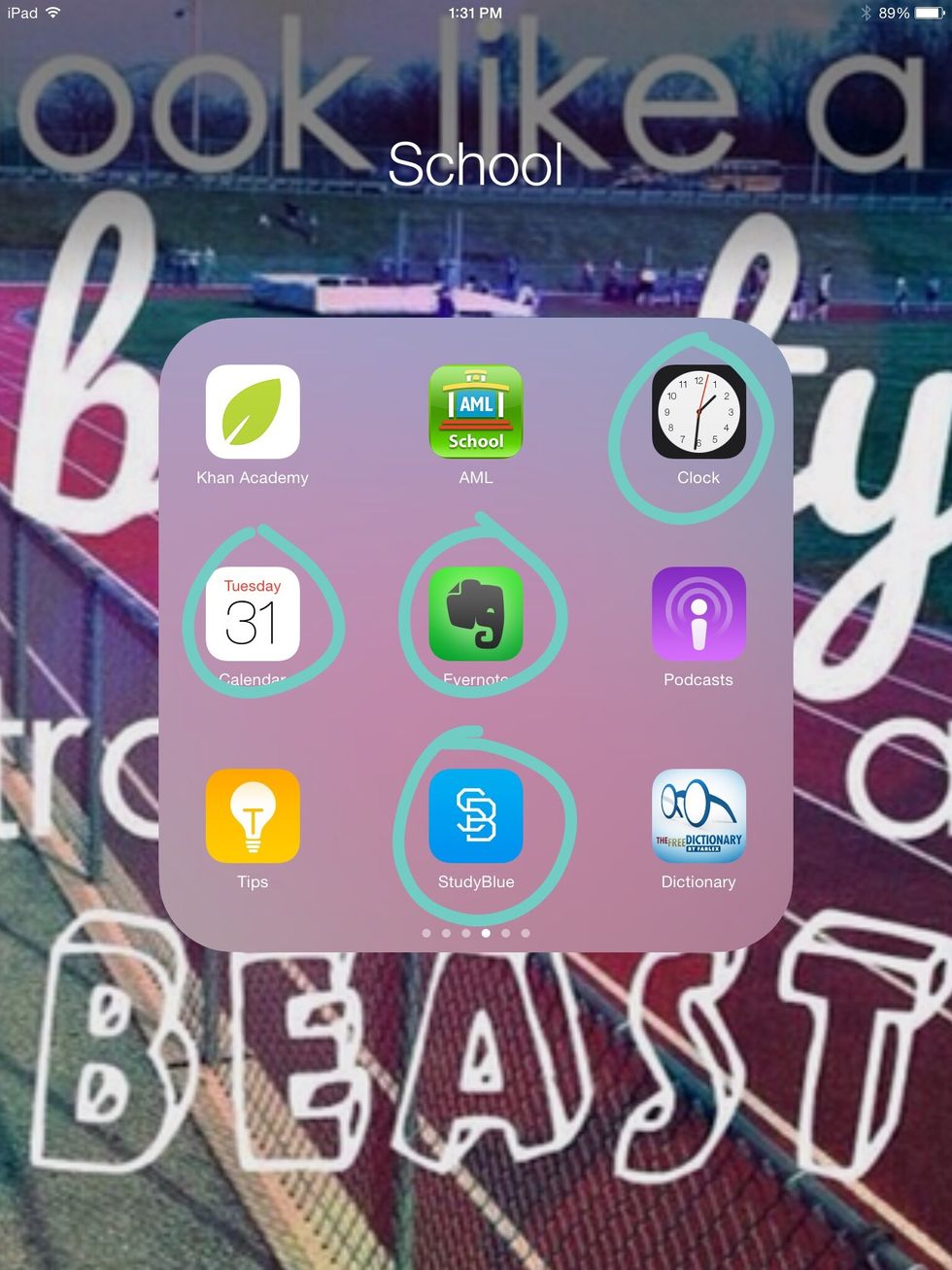This screenshot has width=952, height=1270.
Task: Open the Khan Academy app
Action: click(x=253, y=412)
